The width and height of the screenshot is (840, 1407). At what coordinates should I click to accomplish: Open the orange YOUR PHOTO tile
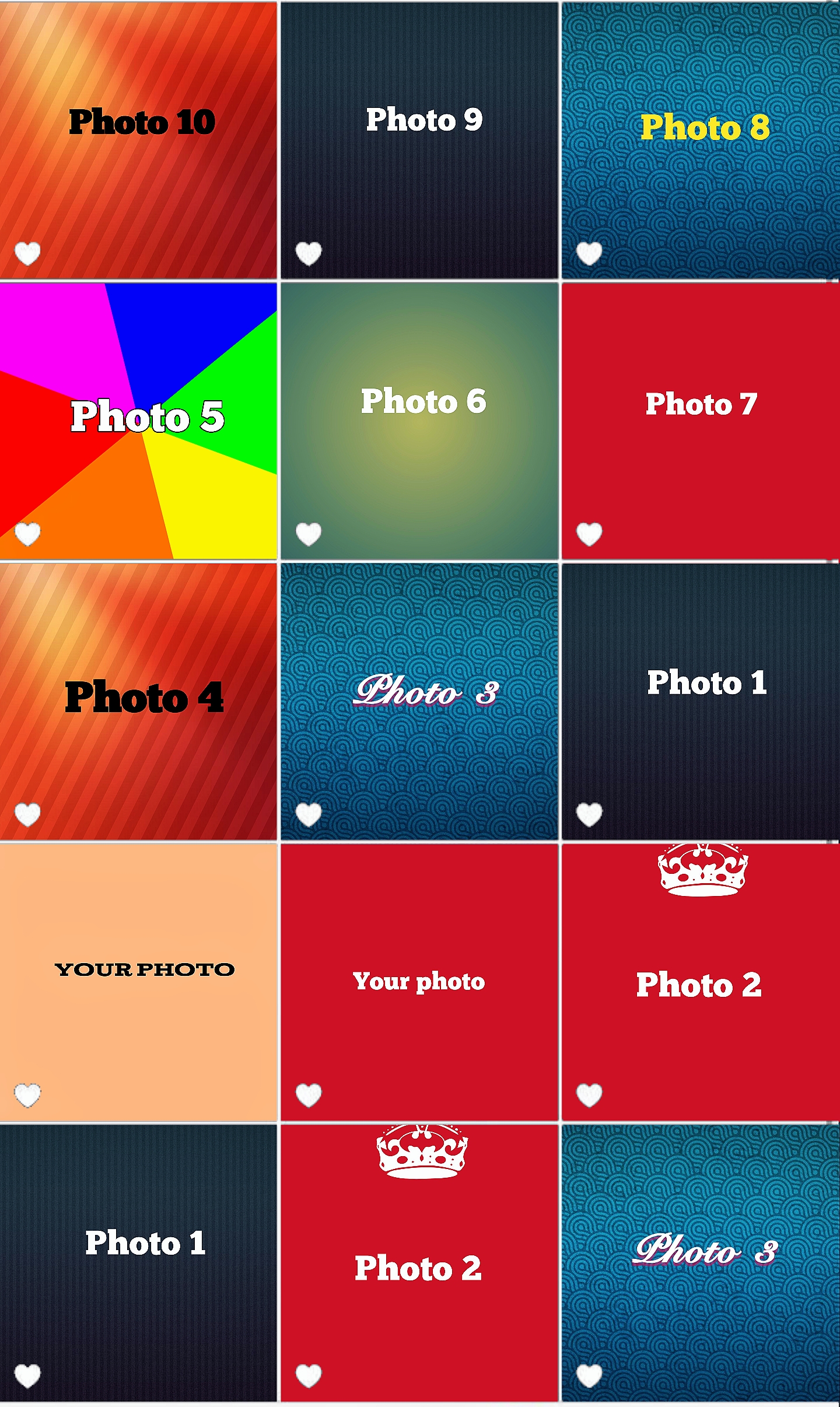[138, 982]
